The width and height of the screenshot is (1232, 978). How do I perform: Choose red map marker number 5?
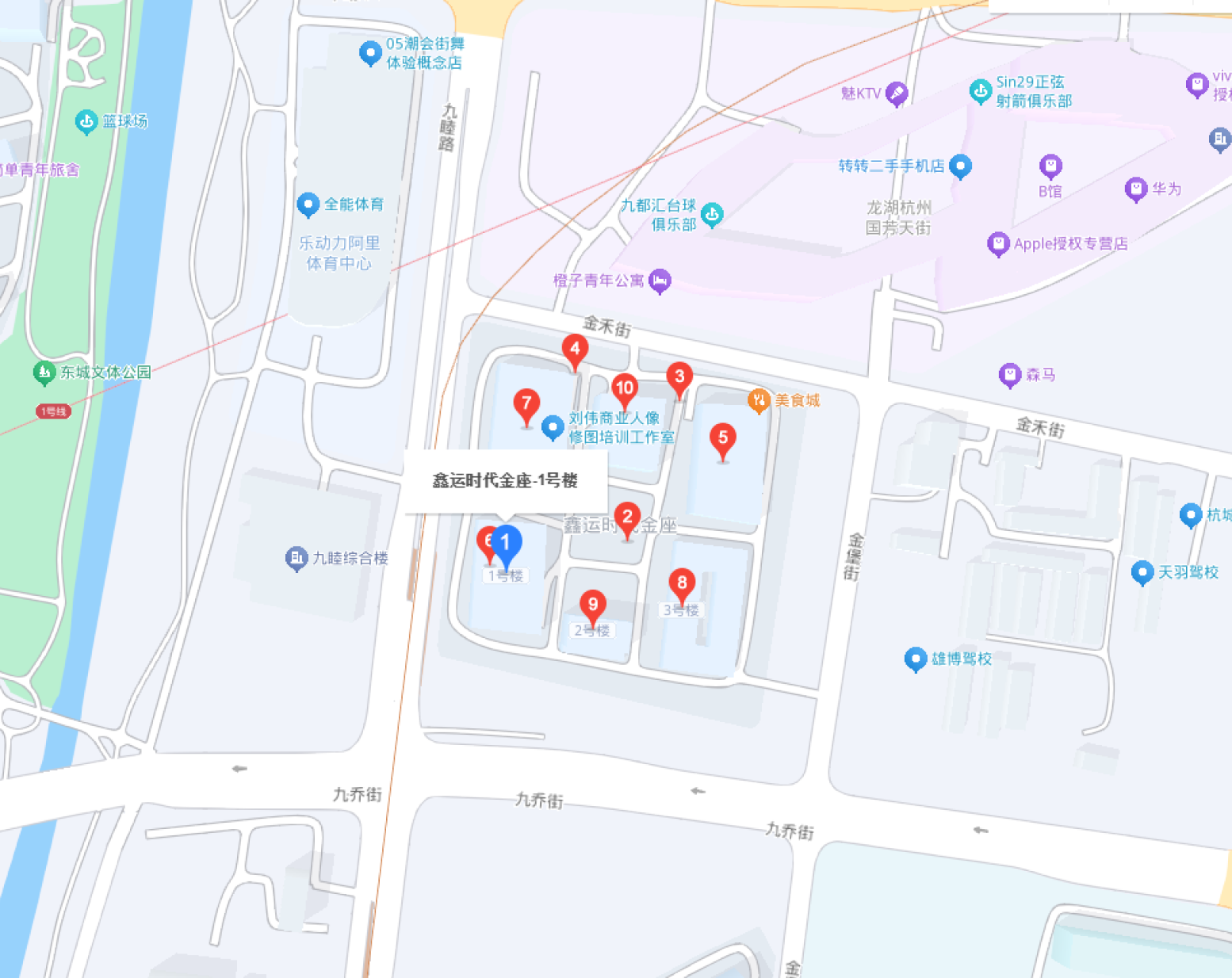click(x=722, y=438)
